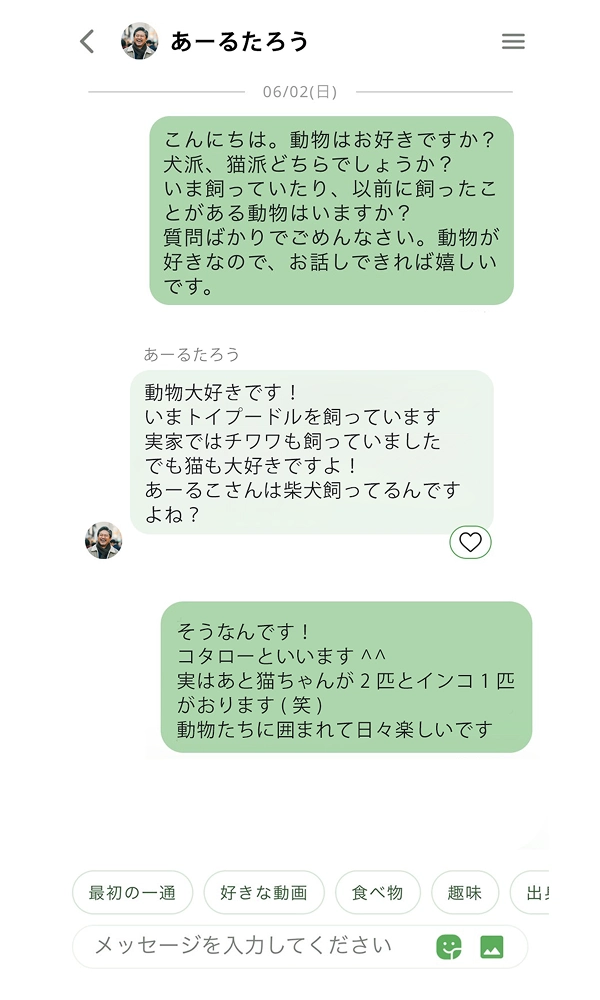Open the sticker picker icon

(x=449, y=946)
